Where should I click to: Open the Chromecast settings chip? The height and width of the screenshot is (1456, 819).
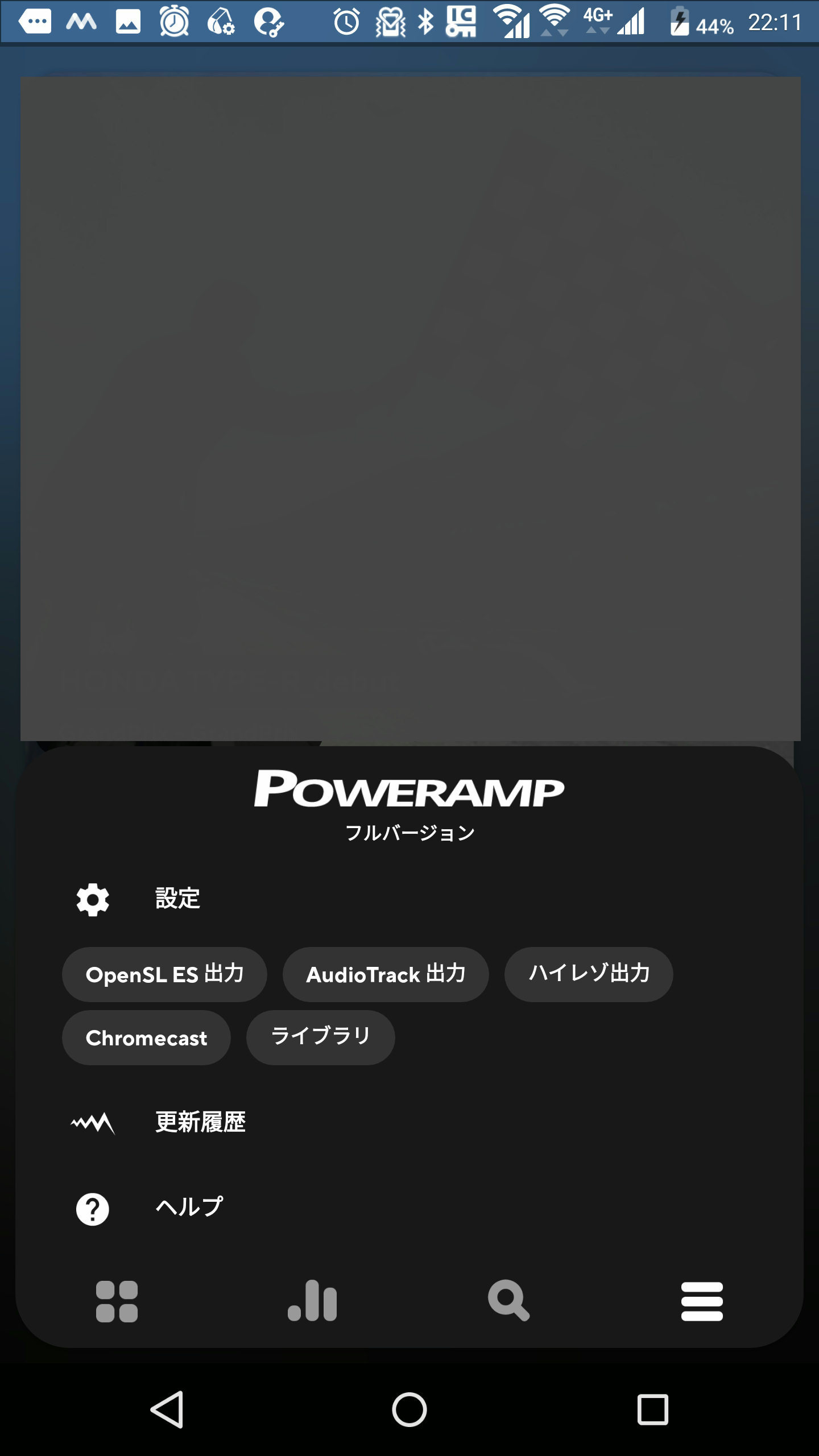(146, 1038)
